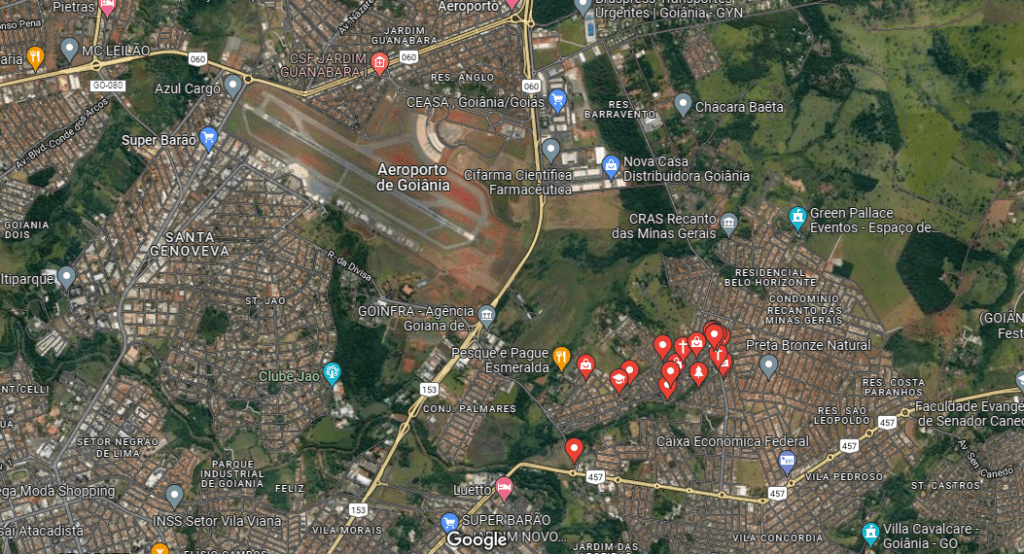Select the Clube Jaó marker
Viewport: 1024px width, 554px height.
coord(331,375)
